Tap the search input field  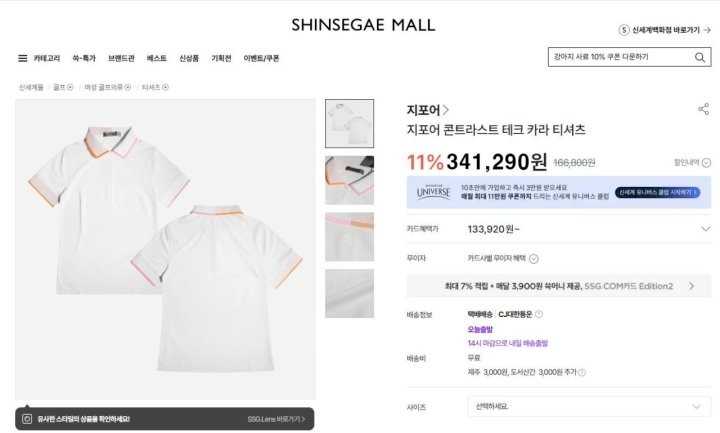point(618,57)
